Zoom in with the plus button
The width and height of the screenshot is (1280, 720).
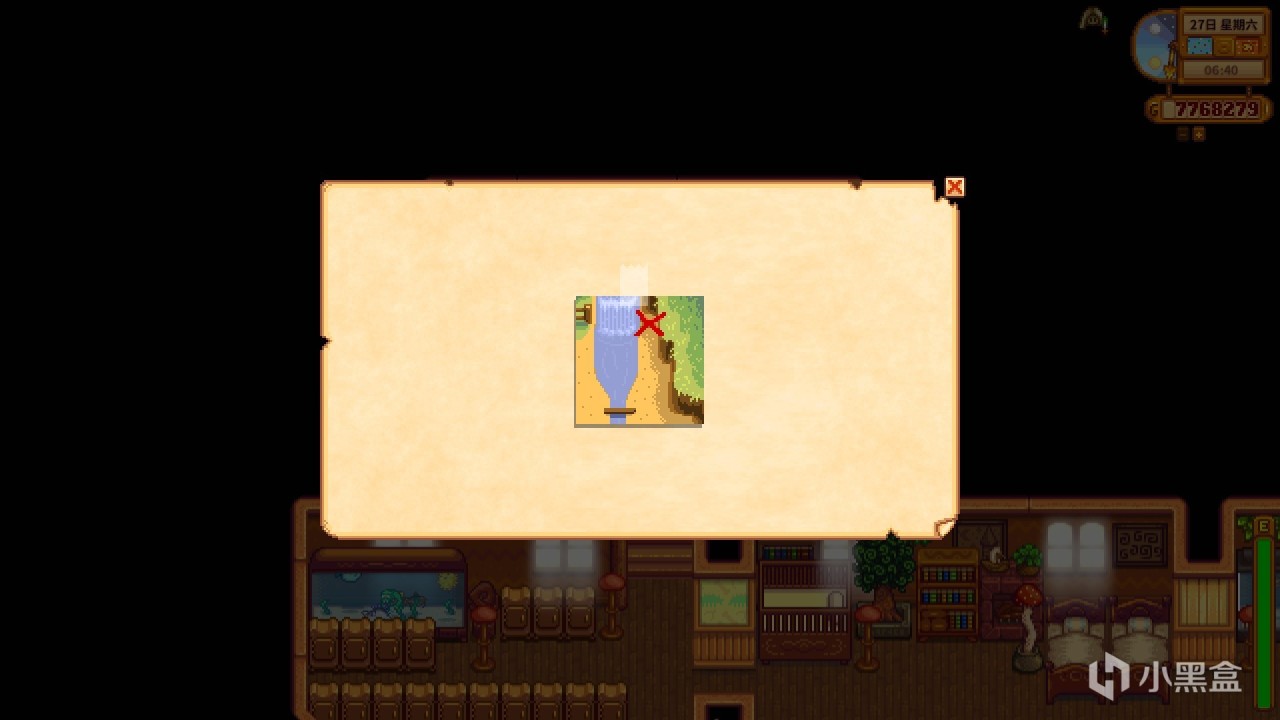coord(1199,134)
